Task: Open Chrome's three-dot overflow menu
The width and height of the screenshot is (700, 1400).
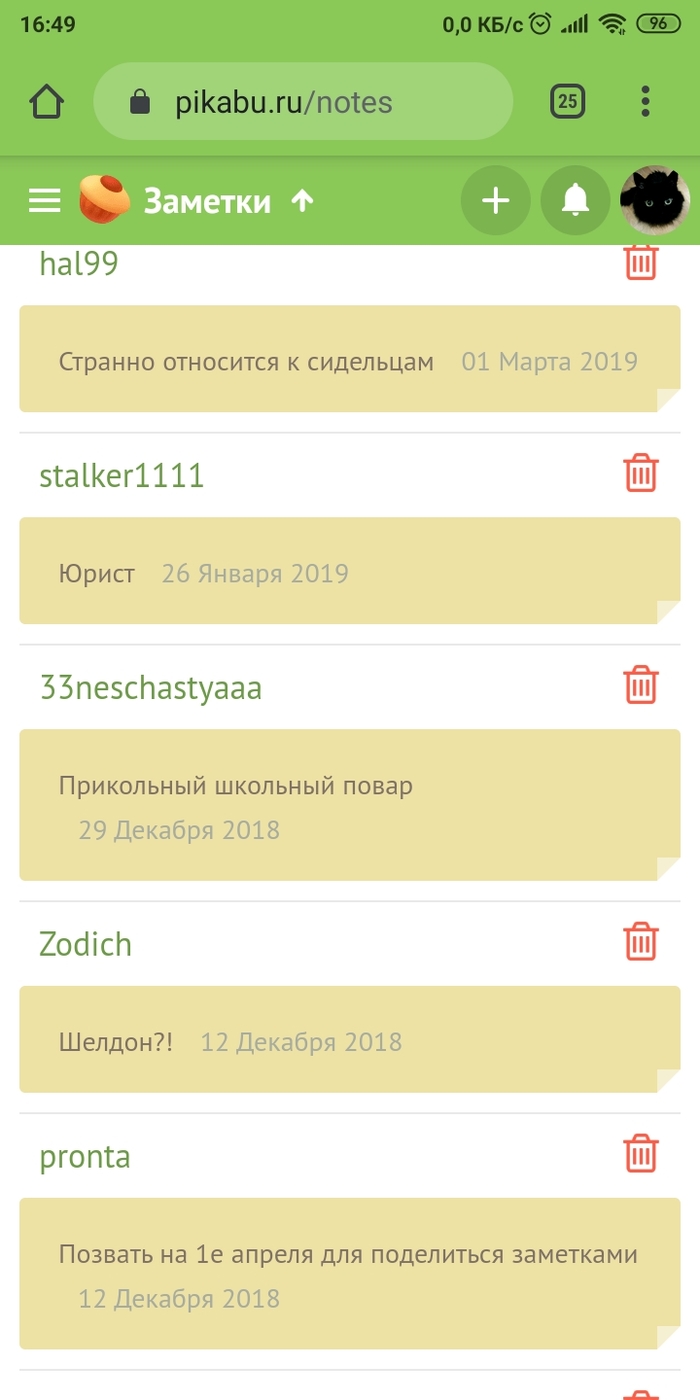Action: [x=645, y=101]
